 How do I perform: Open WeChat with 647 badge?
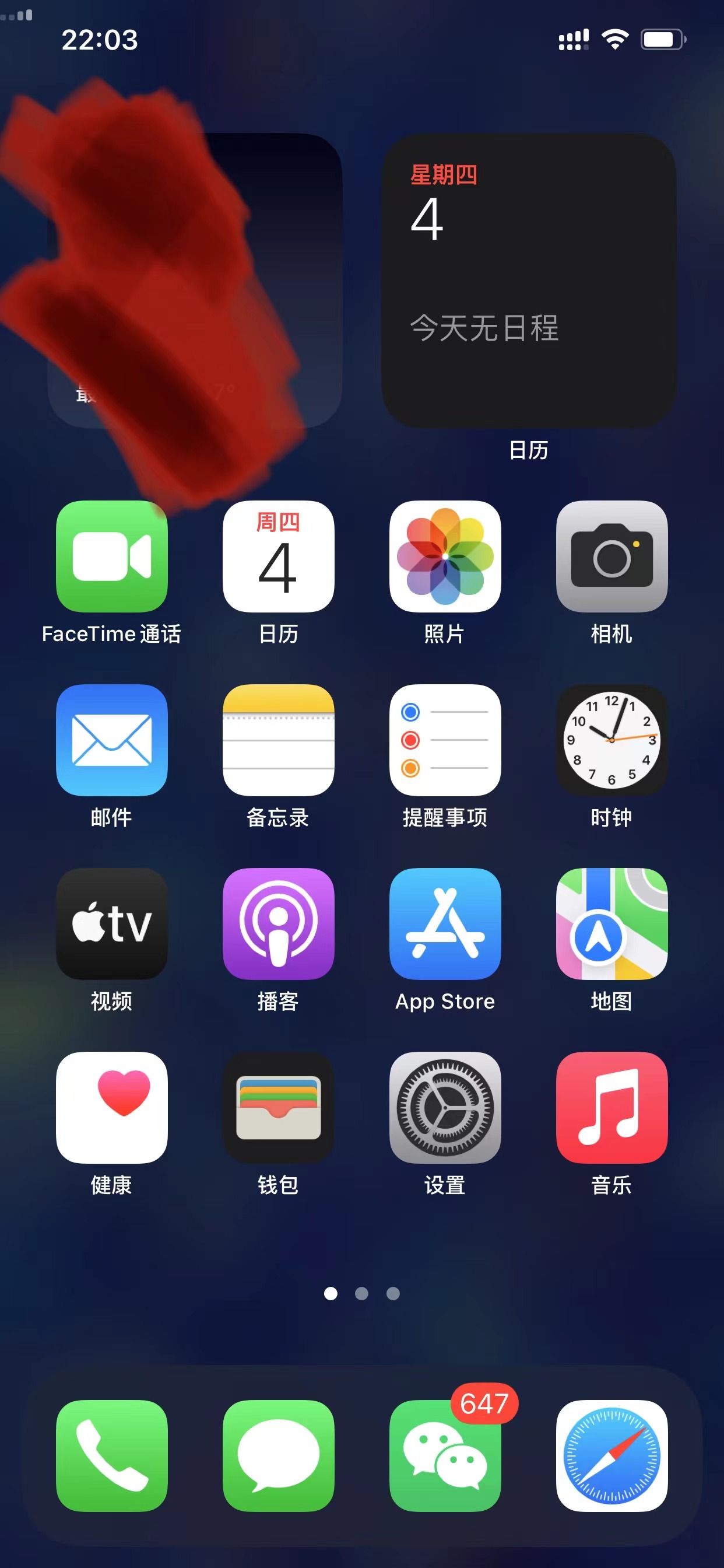445,1455
